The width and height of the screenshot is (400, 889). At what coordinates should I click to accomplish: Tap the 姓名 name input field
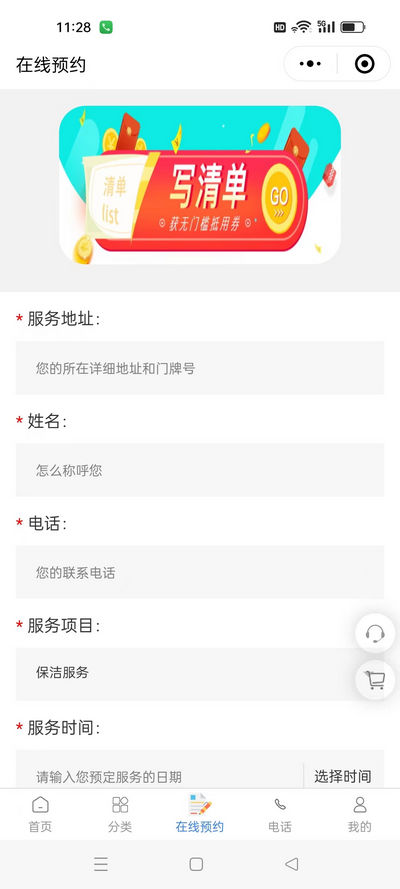point(200,470)
